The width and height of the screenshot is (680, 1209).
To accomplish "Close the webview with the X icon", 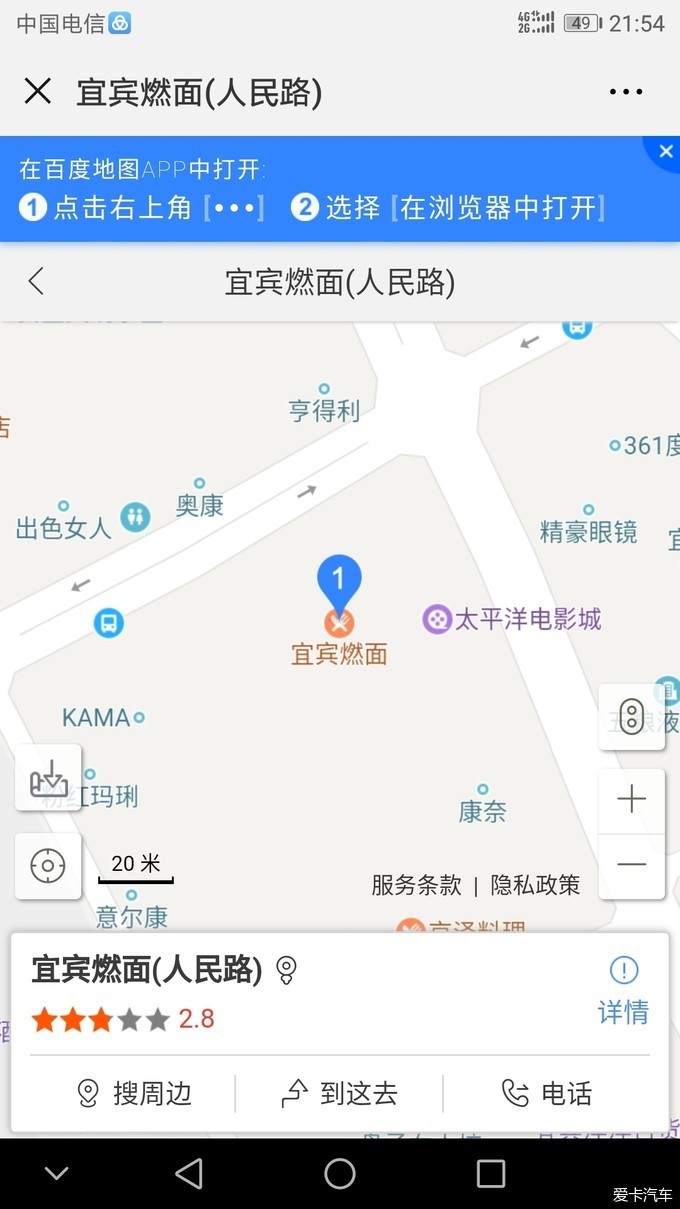I will tap(37, 92).
